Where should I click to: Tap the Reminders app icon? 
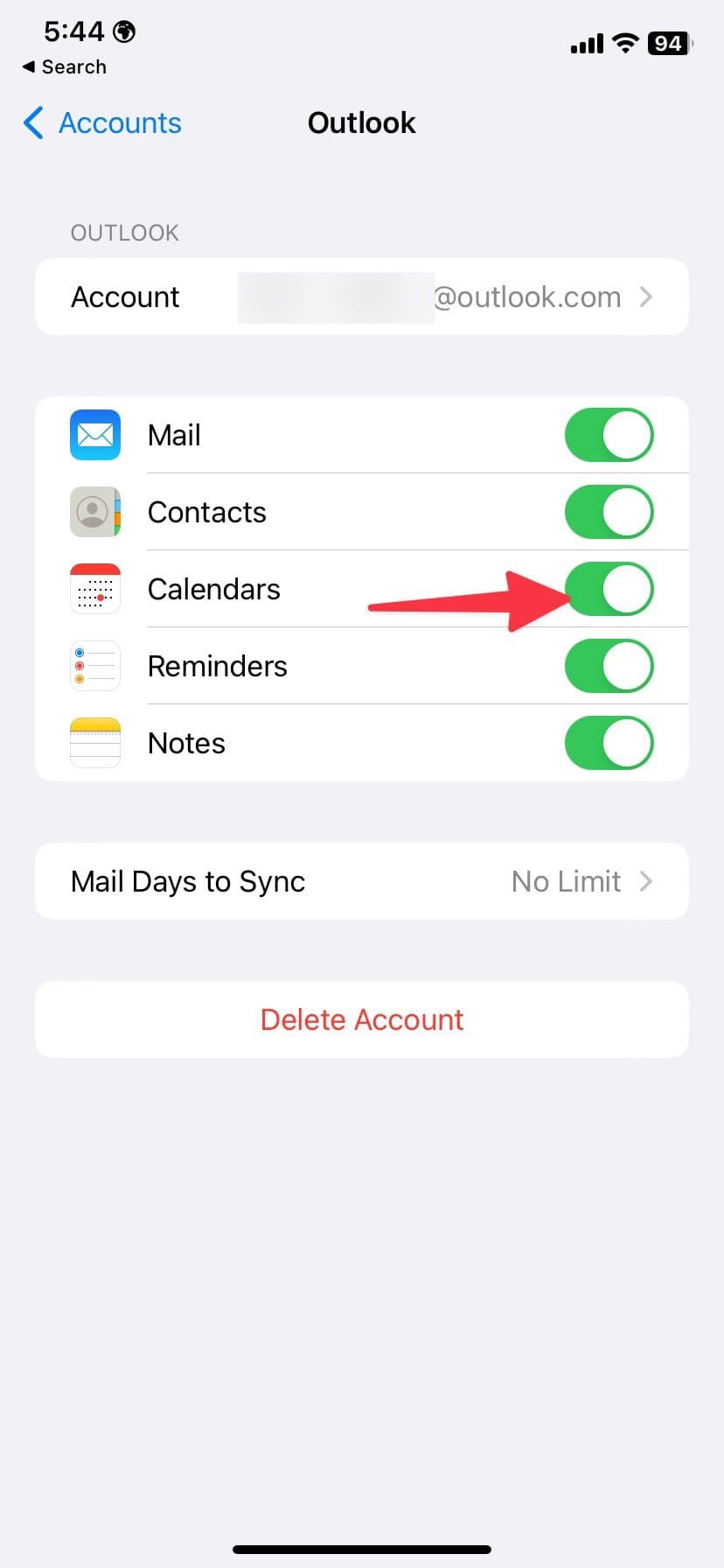tap(94, 666)
